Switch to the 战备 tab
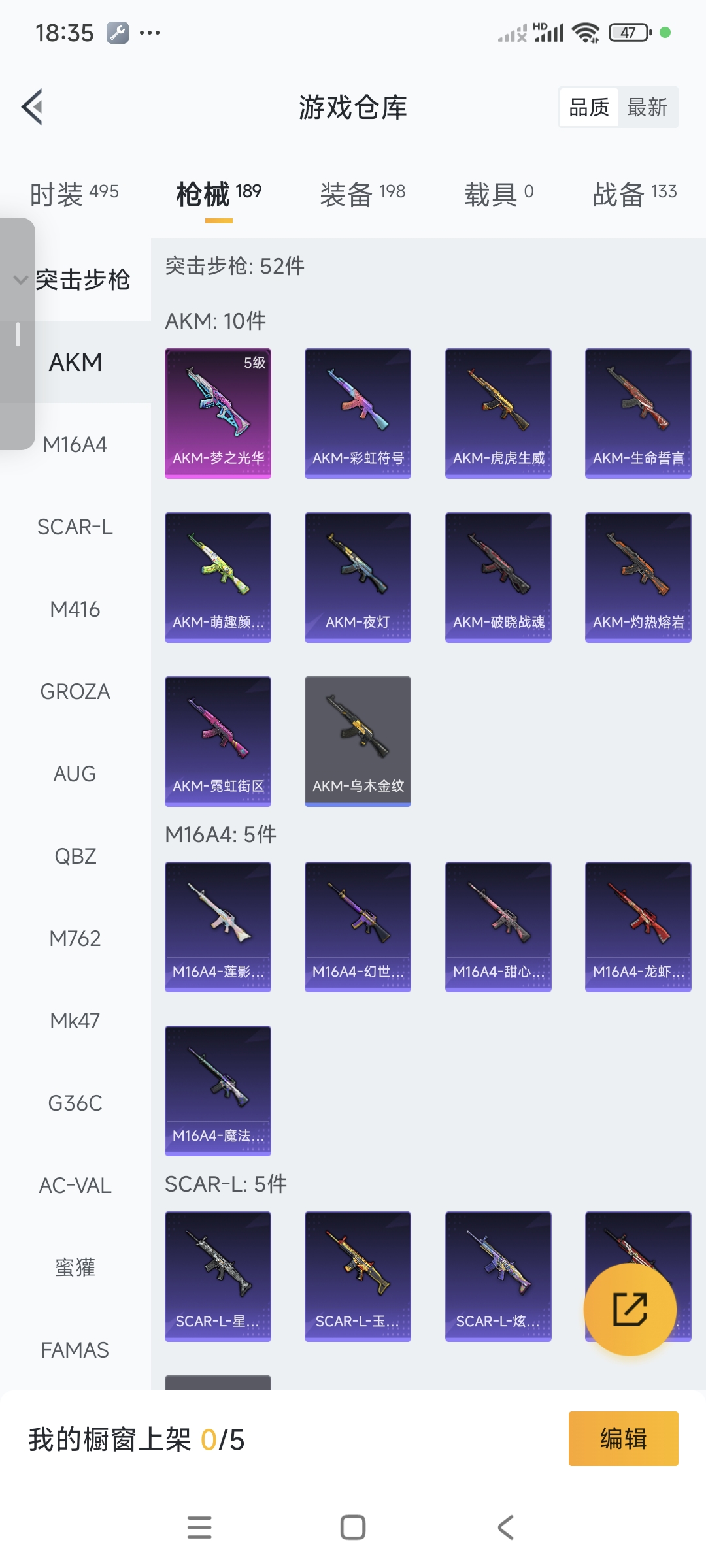This screenshot has height=1568, width=706. 633,193
